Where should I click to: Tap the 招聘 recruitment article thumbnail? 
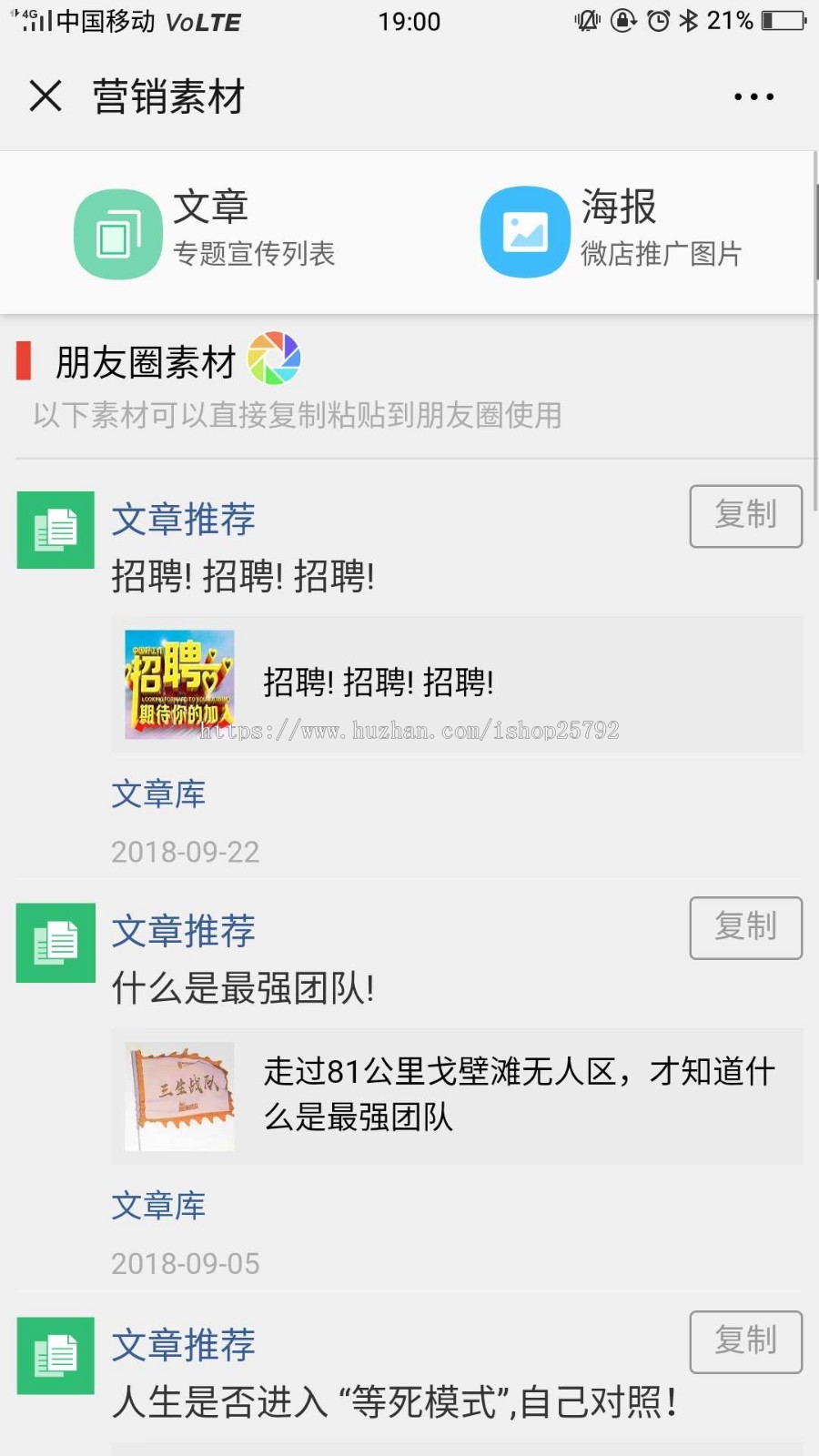pos(178,683)
